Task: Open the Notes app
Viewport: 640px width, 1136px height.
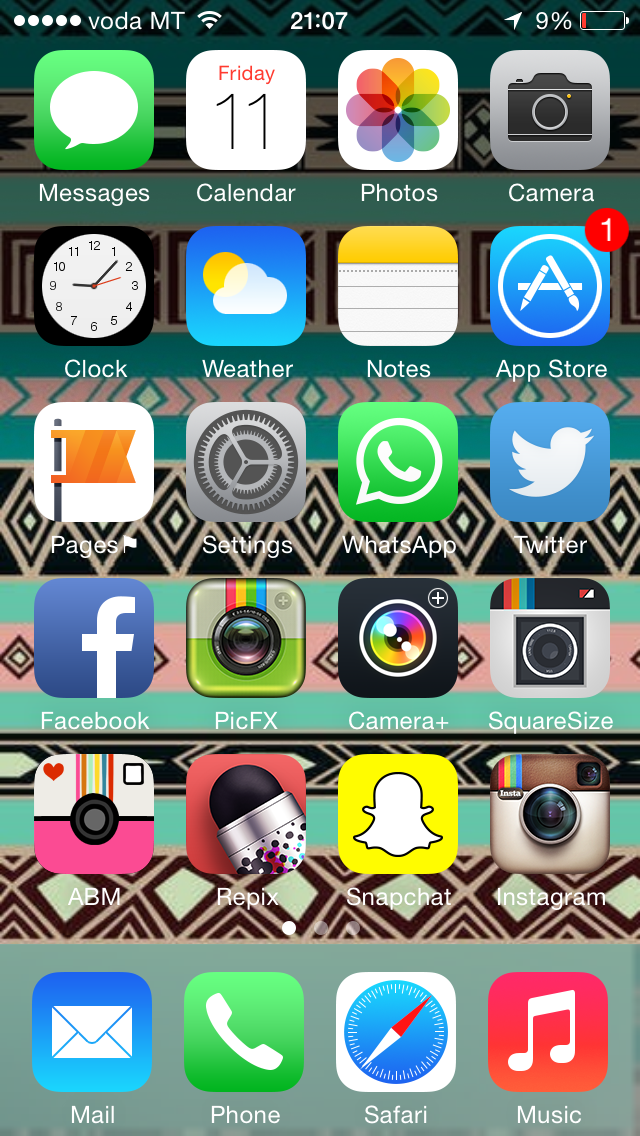Action: point(398,286)
